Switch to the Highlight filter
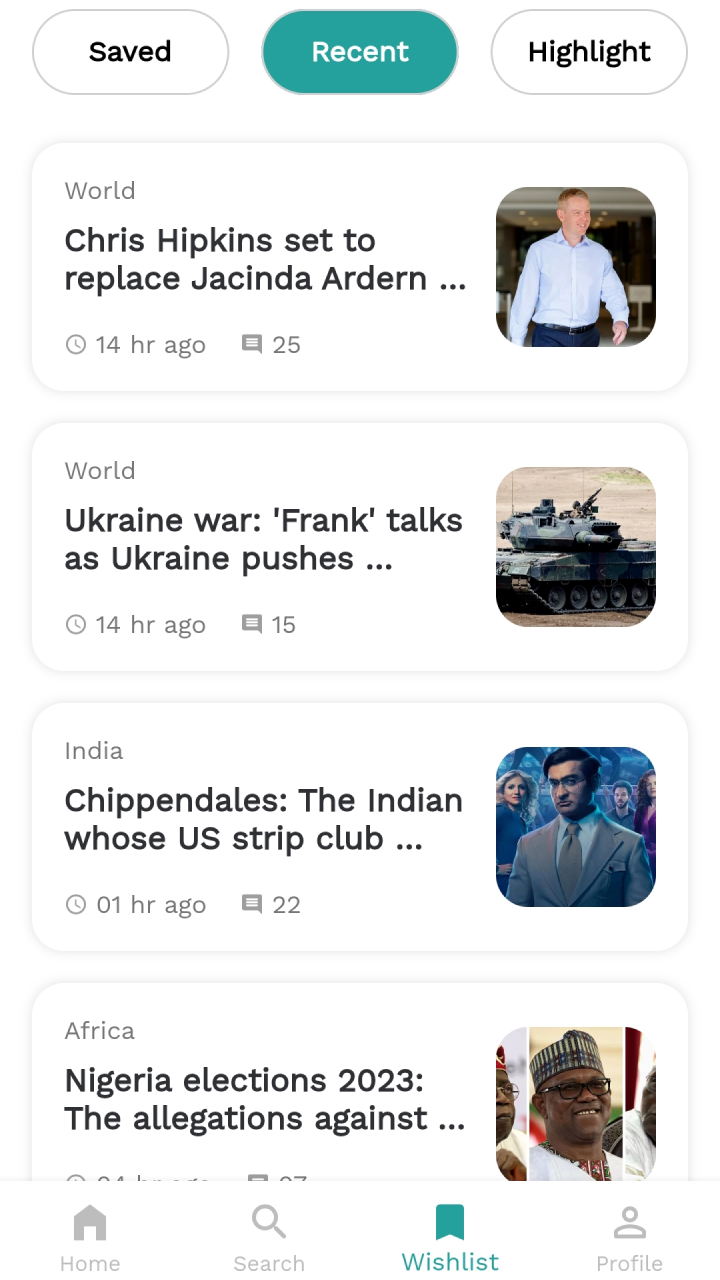 coord(589,52)
